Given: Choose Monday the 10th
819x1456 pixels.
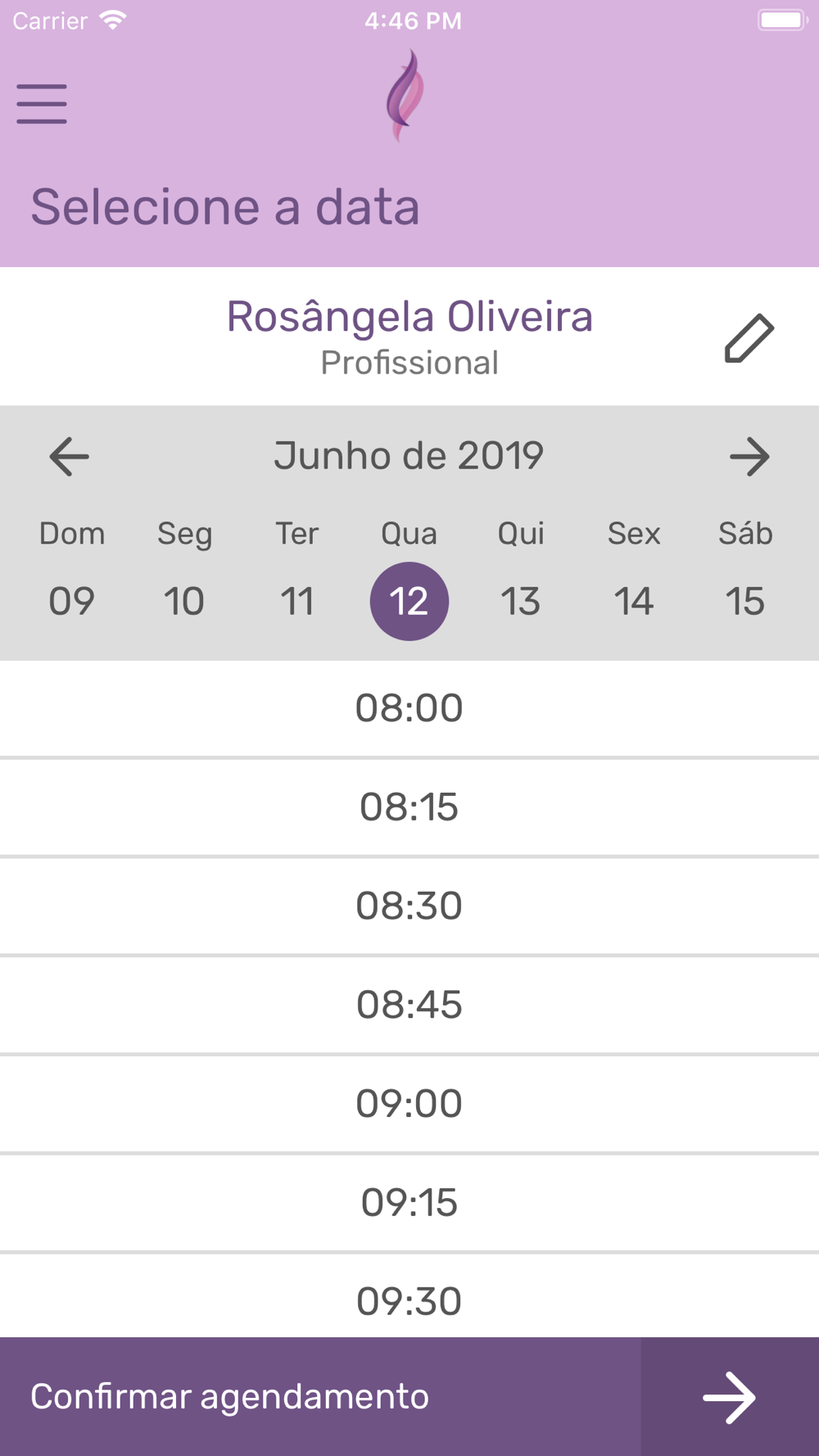Looking at the screenshot, I should point(184,601).
